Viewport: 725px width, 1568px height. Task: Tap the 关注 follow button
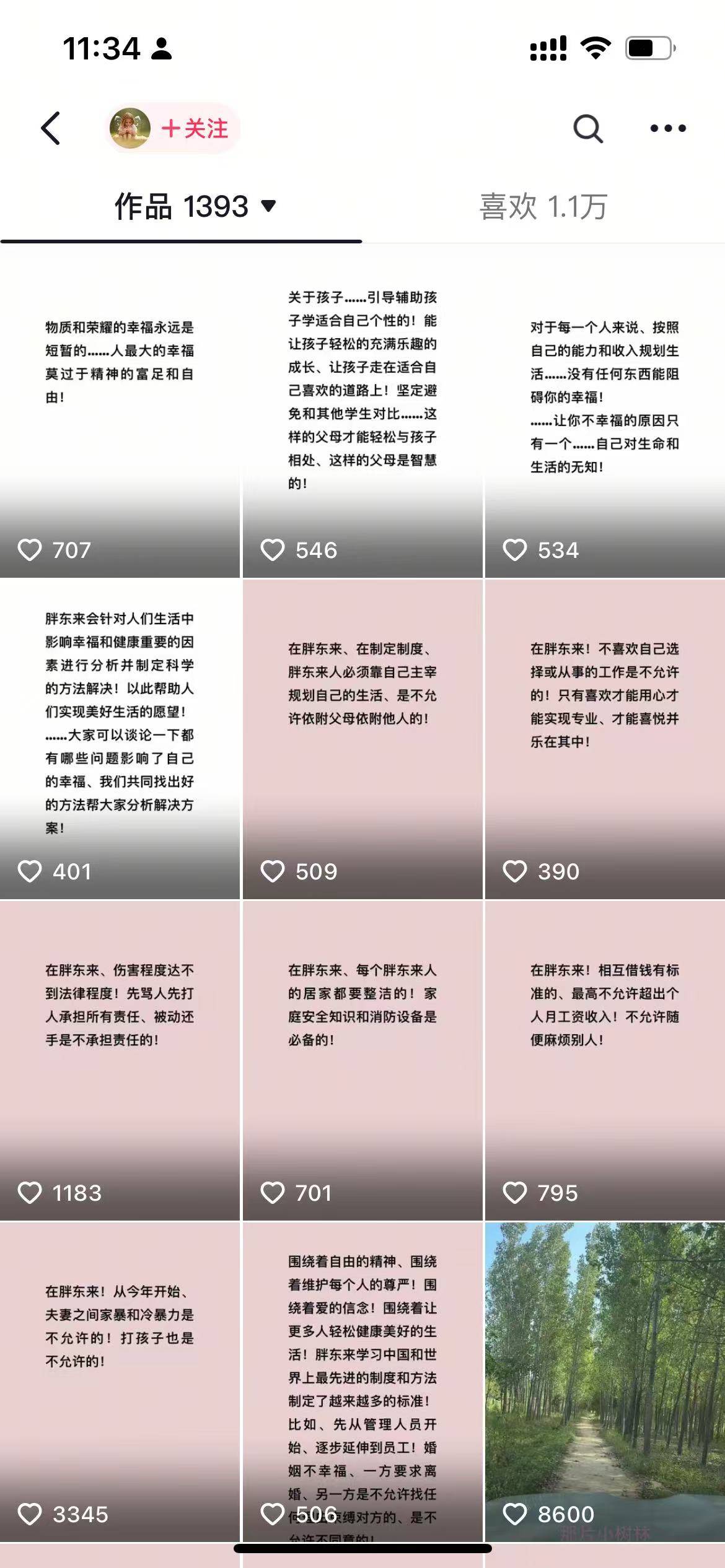tap(195, 129)
